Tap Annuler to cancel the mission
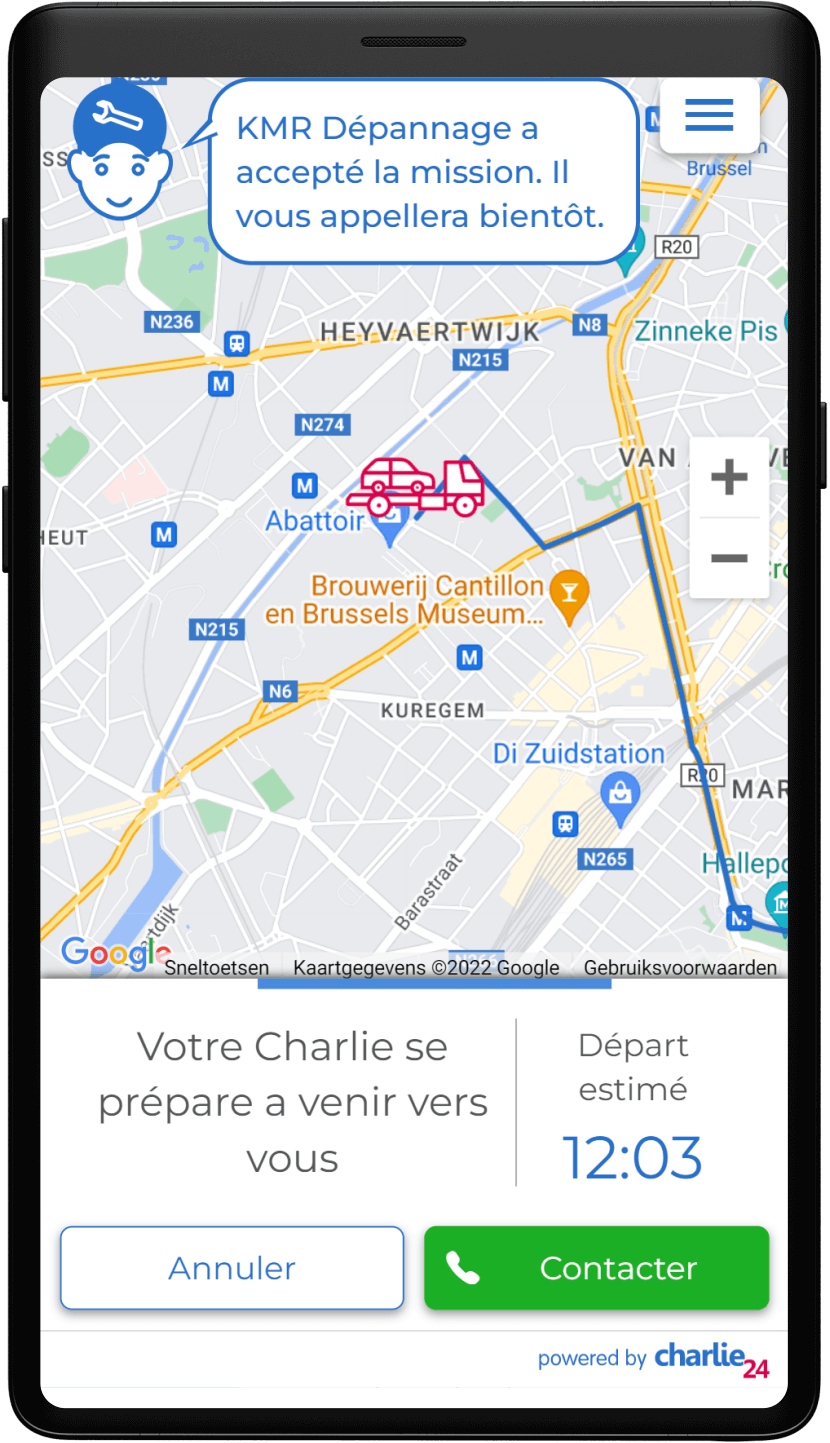The image size is (830, 1443). pyautogui.click(x=232, y=1268)
